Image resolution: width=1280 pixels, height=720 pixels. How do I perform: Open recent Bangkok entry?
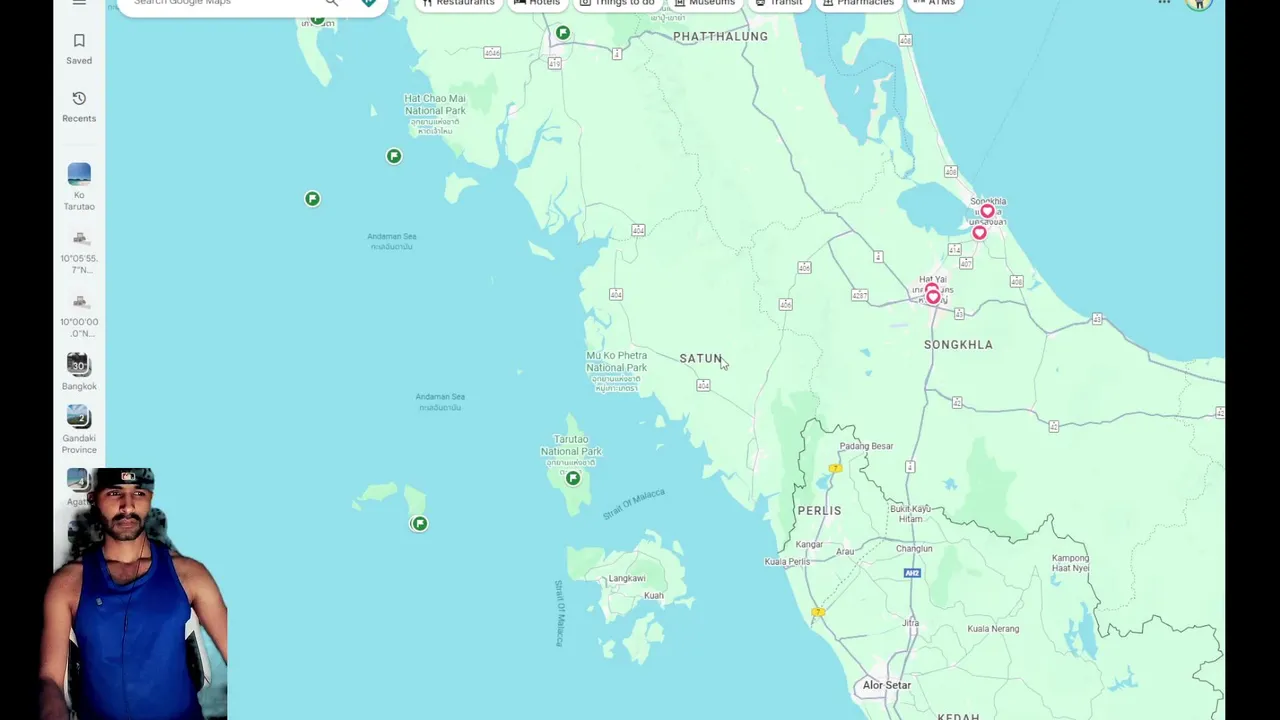[x=79, y=371]
